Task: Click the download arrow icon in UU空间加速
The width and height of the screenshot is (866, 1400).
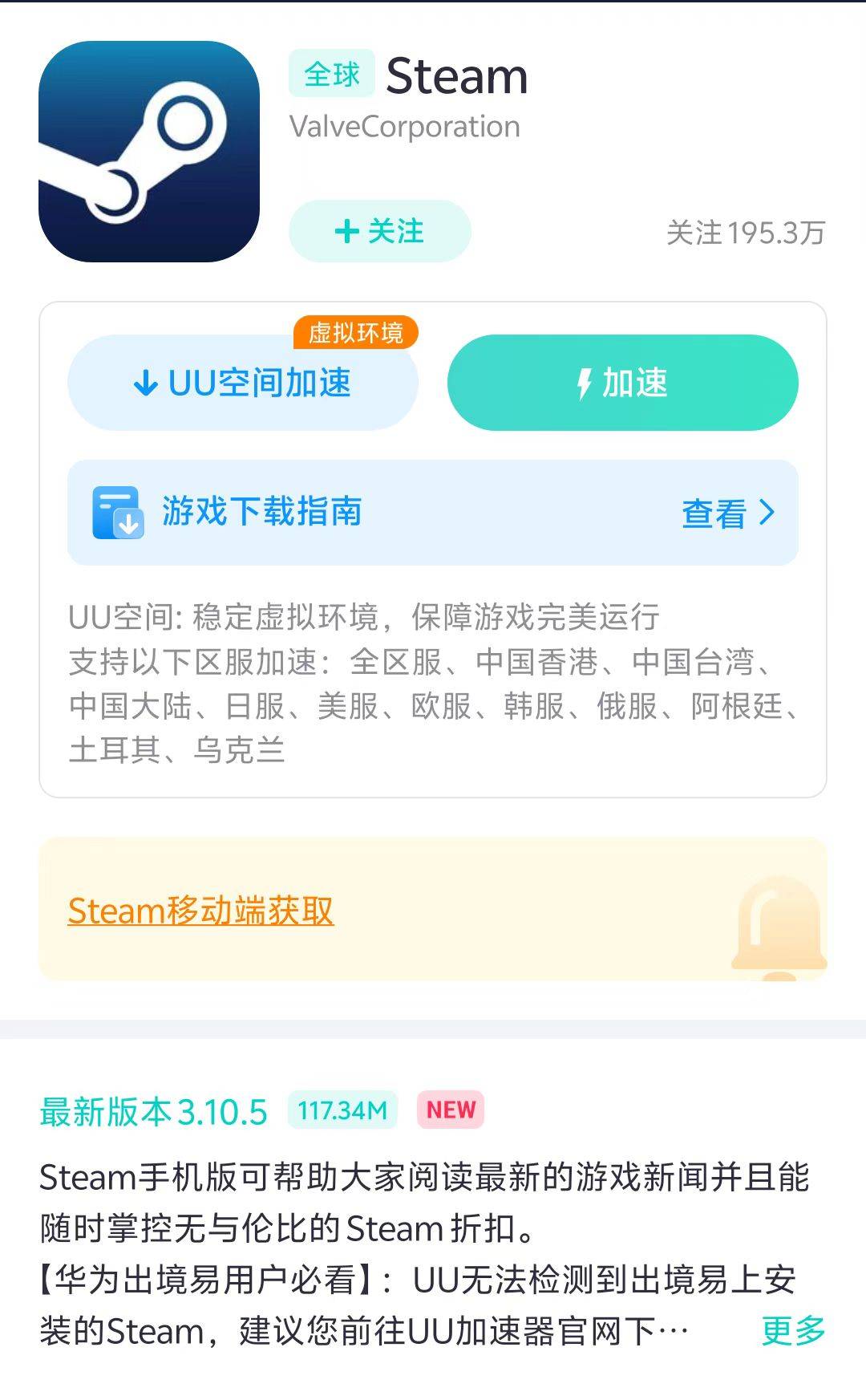Action: tap(146, 384)
